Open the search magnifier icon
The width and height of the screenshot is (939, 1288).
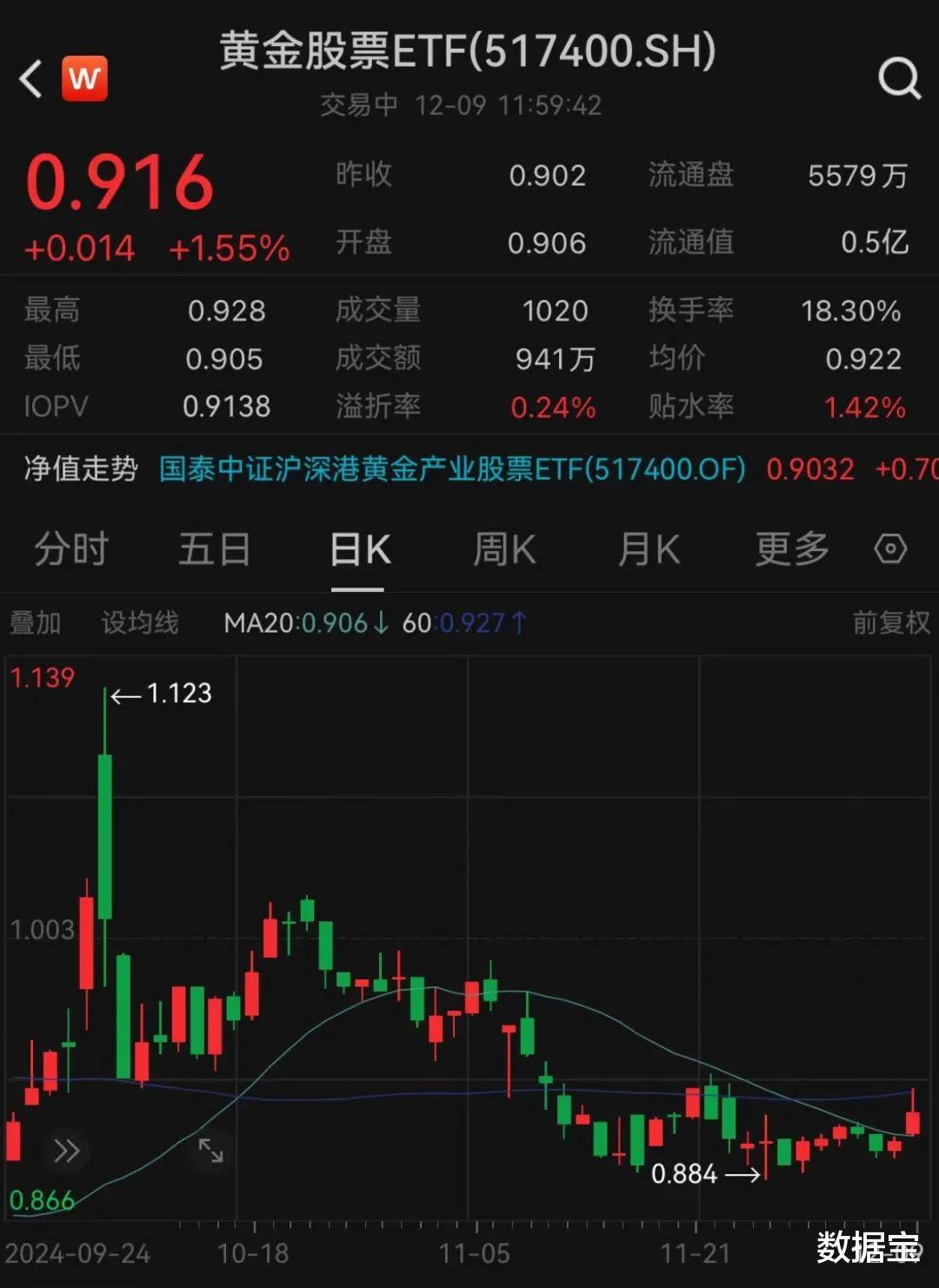point(899,79)
